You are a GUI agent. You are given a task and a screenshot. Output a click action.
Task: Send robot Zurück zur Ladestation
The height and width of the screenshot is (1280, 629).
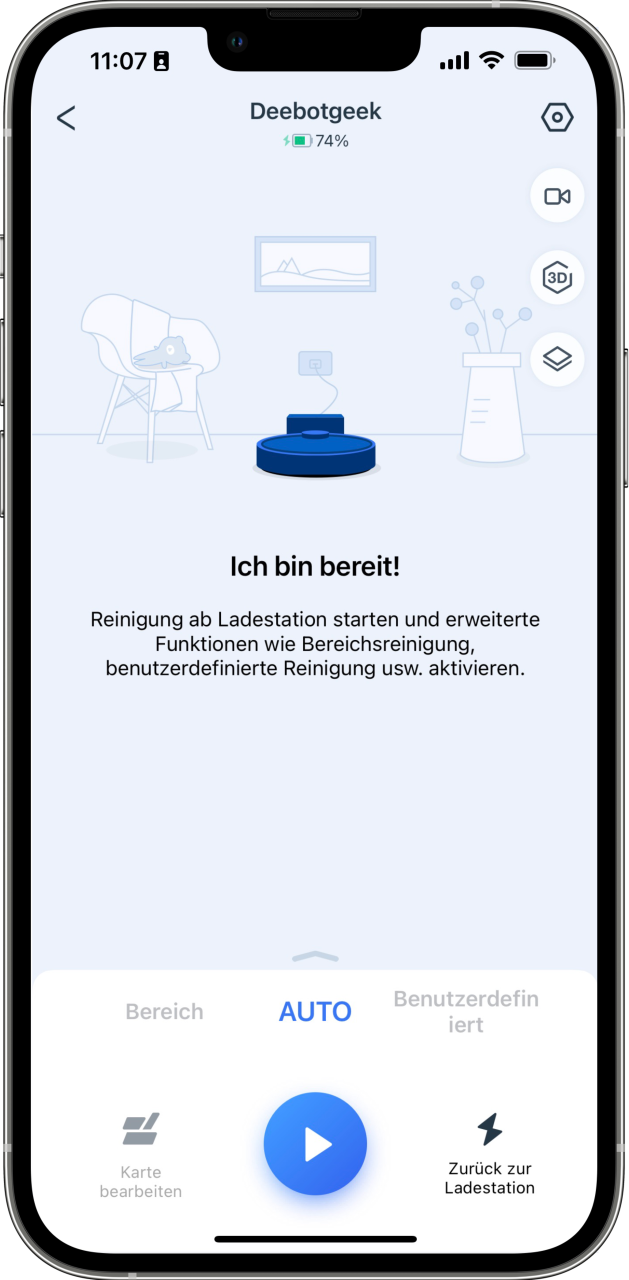pyautogui.click(x=490, y=1153)
